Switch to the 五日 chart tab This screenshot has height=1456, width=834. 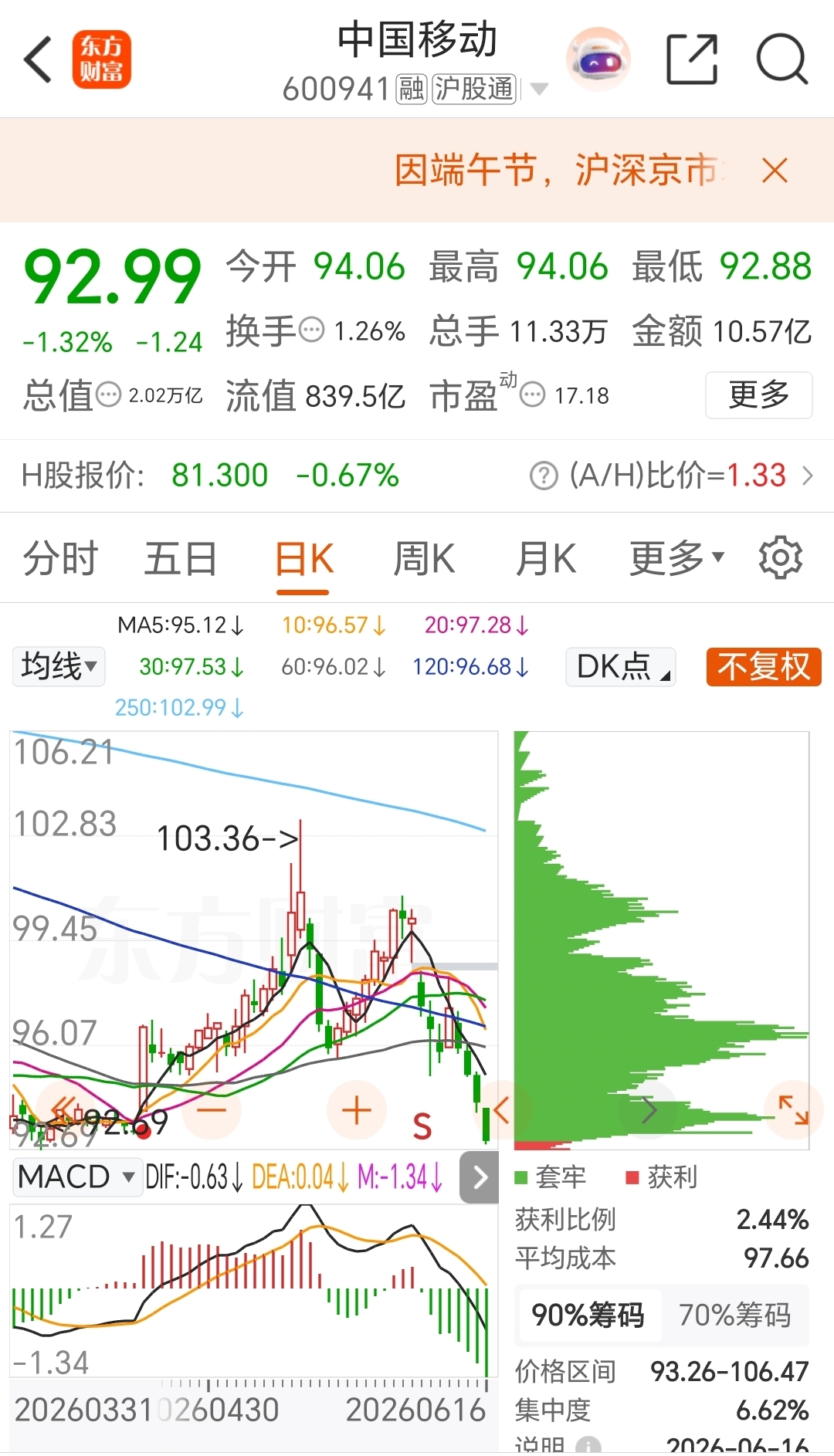(x=181, y=558)
